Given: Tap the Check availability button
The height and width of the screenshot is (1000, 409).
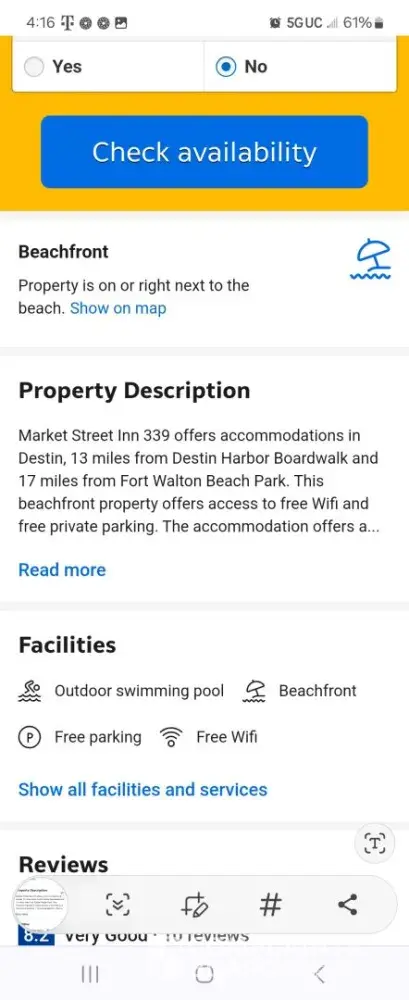Looking at the screenshot, I should pyautogui.click(x=204, y=152).
